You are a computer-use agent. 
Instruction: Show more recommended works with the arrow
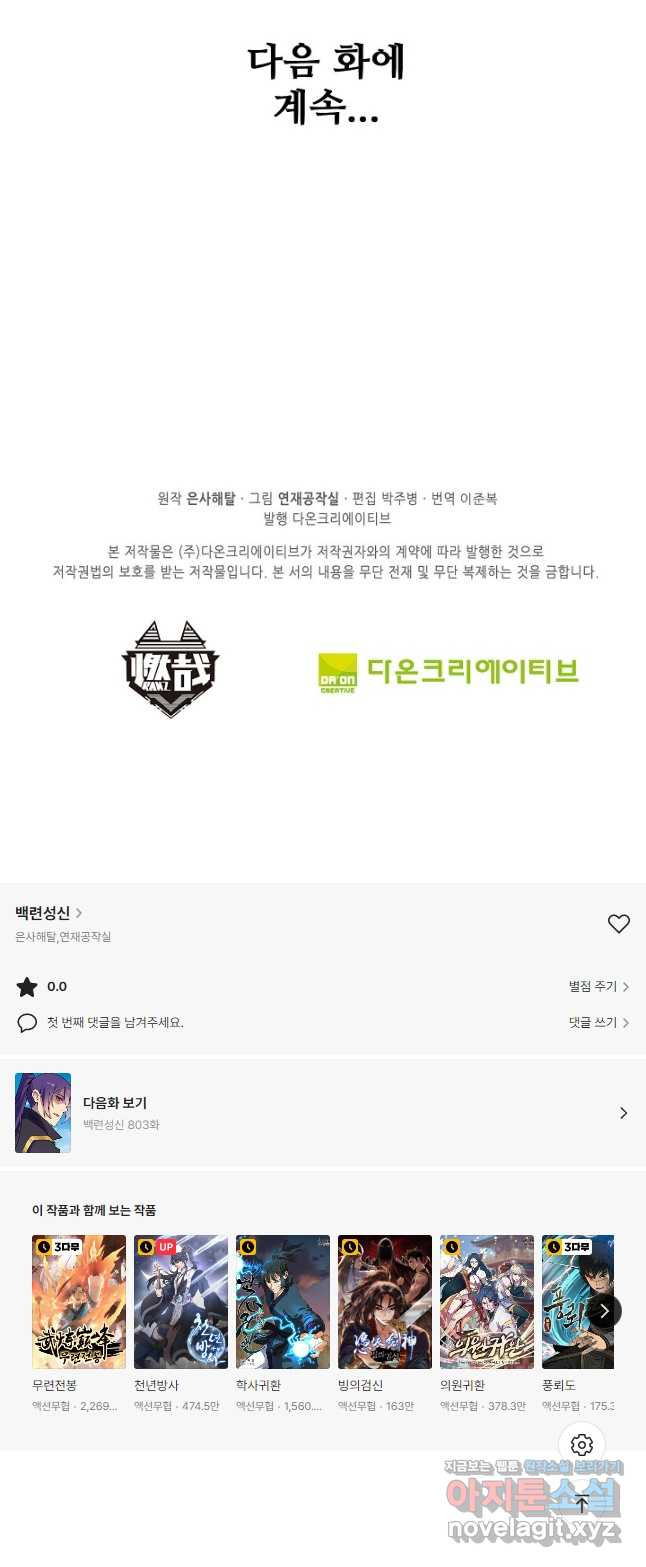point(604,1310)
